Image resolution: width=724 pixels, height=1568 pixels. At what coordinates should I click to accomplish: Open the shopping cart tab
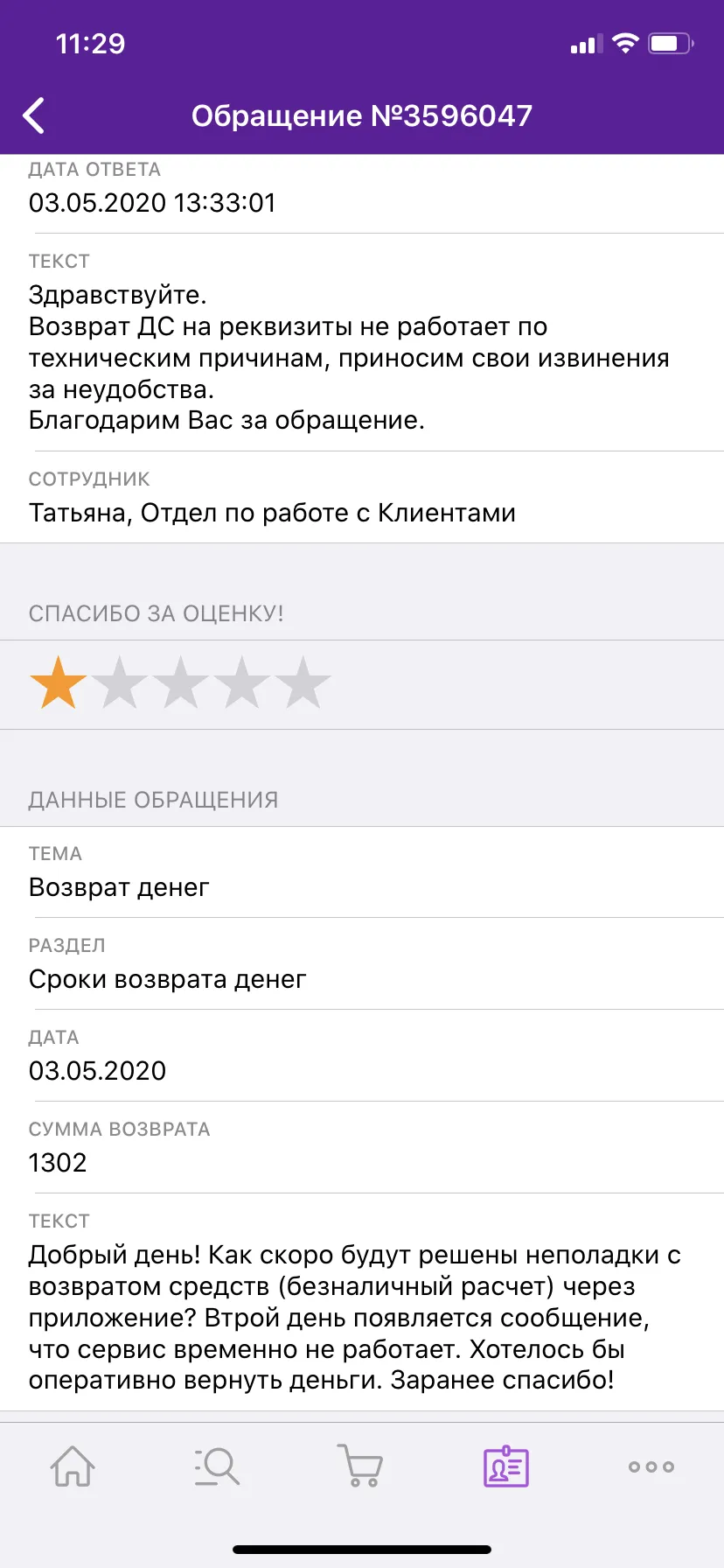click(x=360, y=1466)
